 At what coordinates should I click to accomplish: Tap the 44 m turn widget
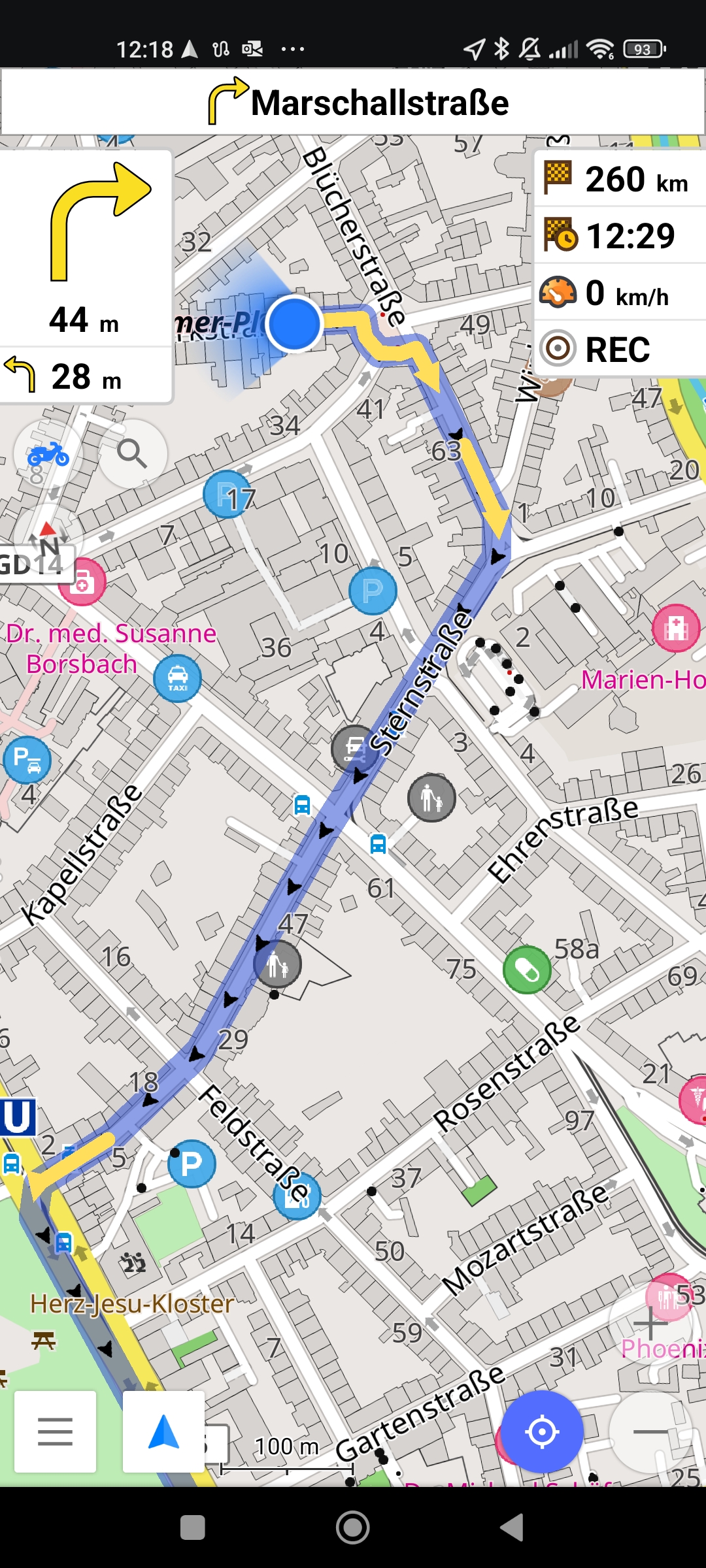tap(86, 248)
